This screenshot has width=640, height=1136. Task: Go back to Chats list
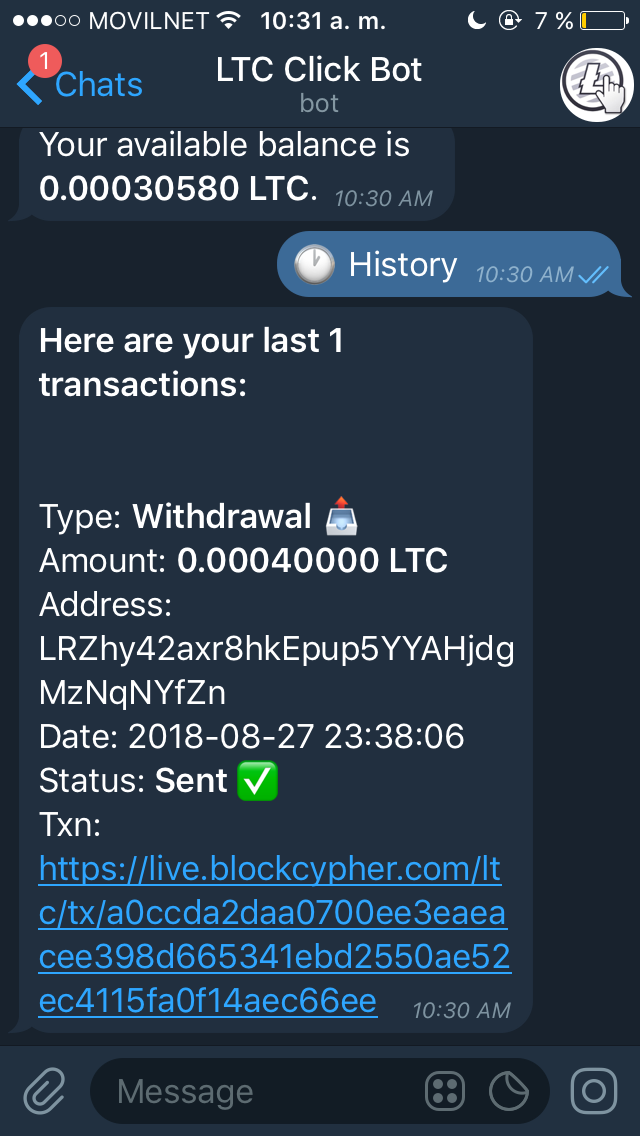[x=80, y=85]
